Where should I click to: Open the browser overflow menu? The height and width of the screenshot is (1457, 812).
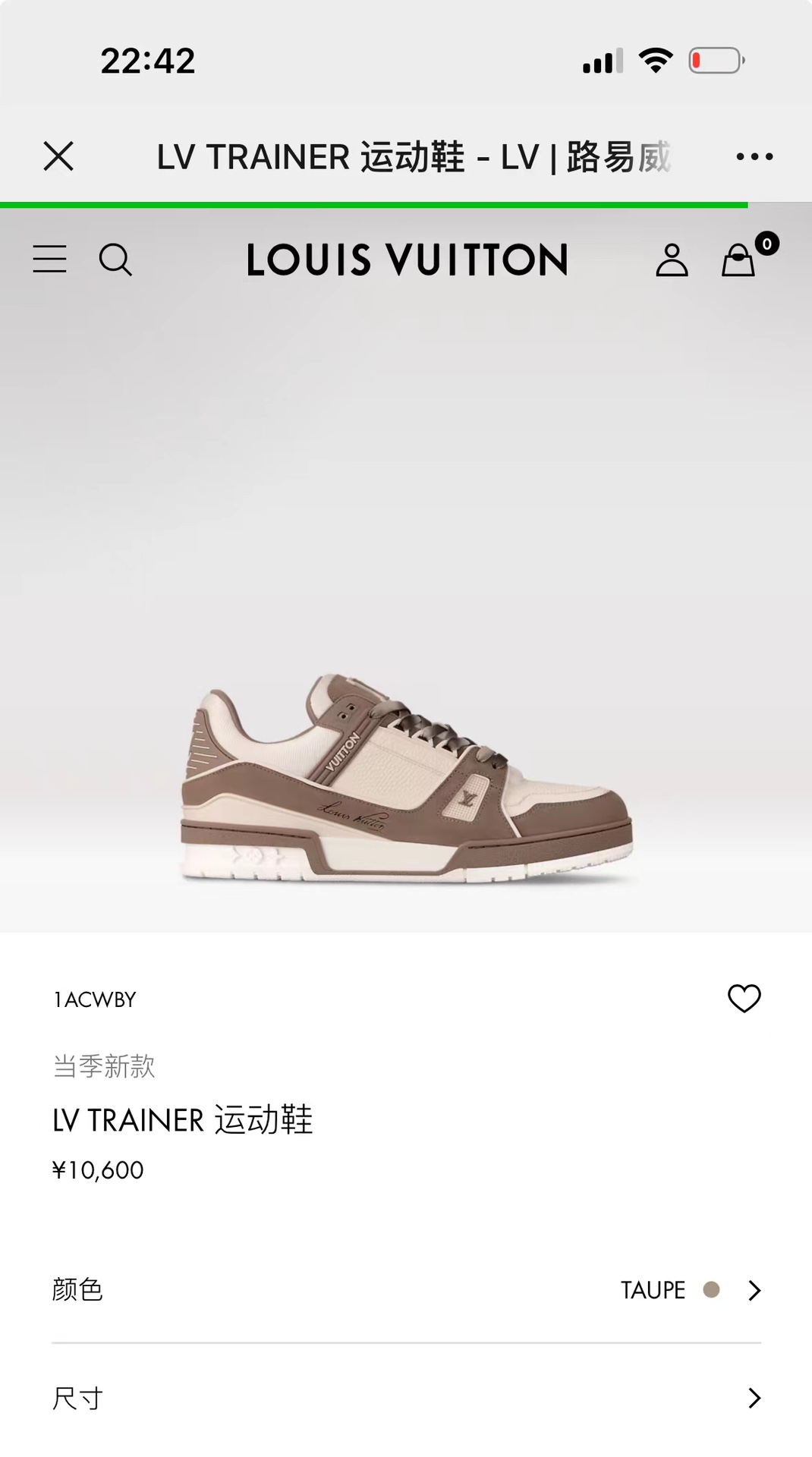(x=754, y=156)
